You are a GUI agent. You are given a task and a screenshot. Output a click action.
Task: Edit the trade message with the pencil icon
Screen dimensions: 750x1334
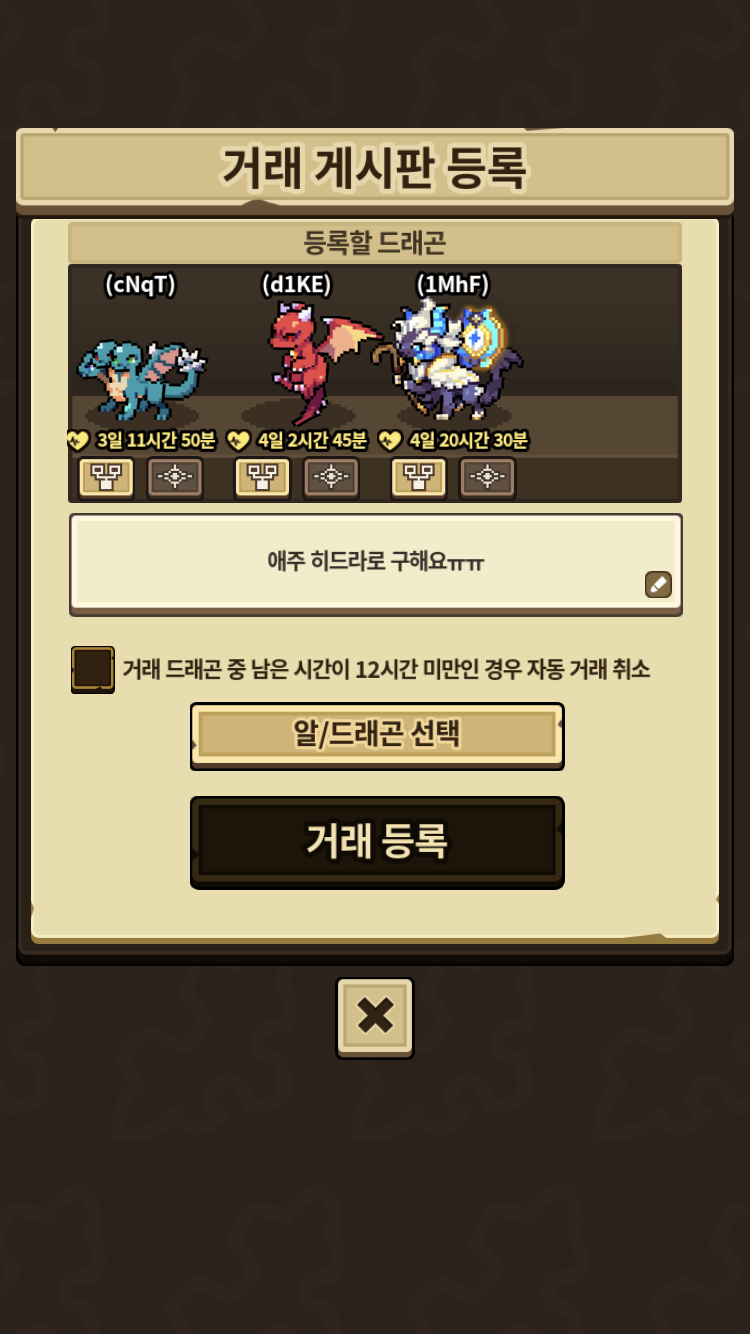658,584
